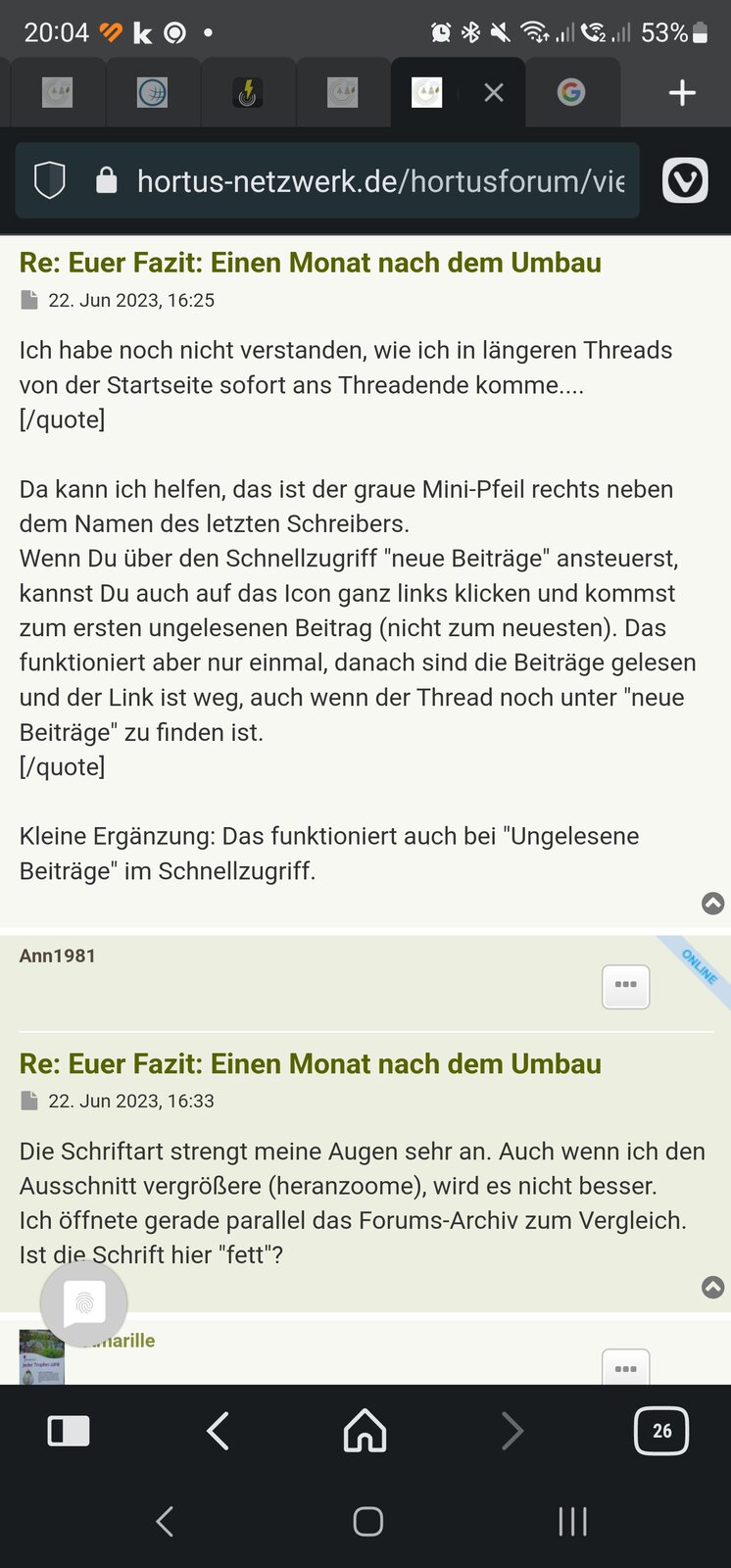Viewport: 731px width, 1568px height.
Task: Open the 16:33 post title link
Action: [x=310, y=1063]
